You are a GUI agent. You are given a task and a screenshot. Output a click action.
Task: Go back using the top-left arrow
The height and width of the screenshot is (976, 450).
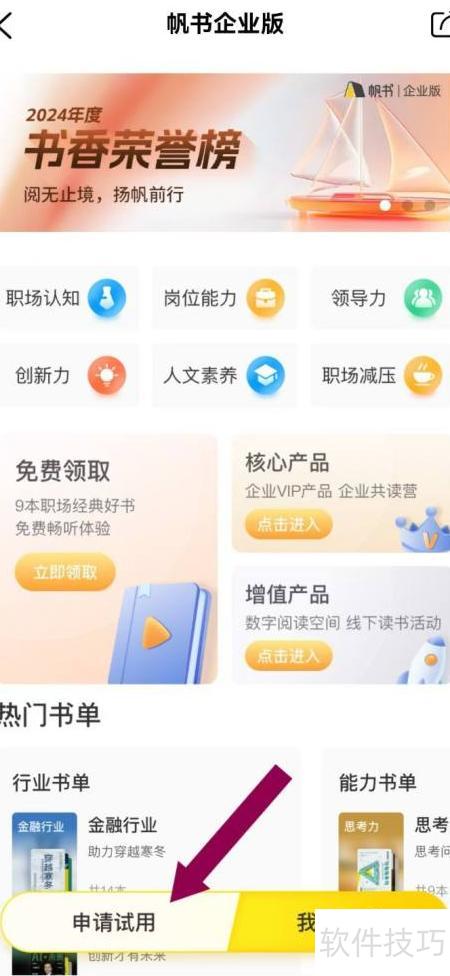pos(5,26)
